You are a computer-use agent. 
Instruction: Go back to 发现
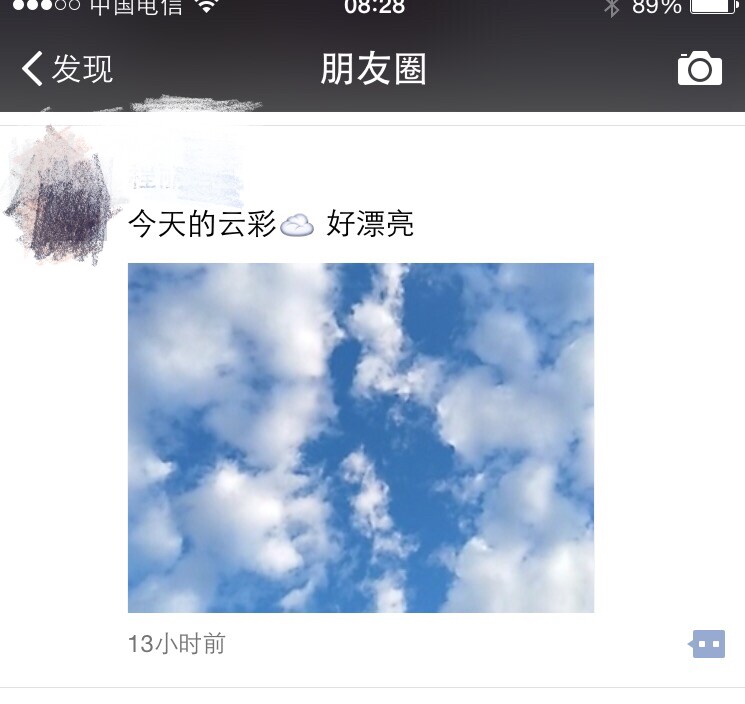click(67, 69)
